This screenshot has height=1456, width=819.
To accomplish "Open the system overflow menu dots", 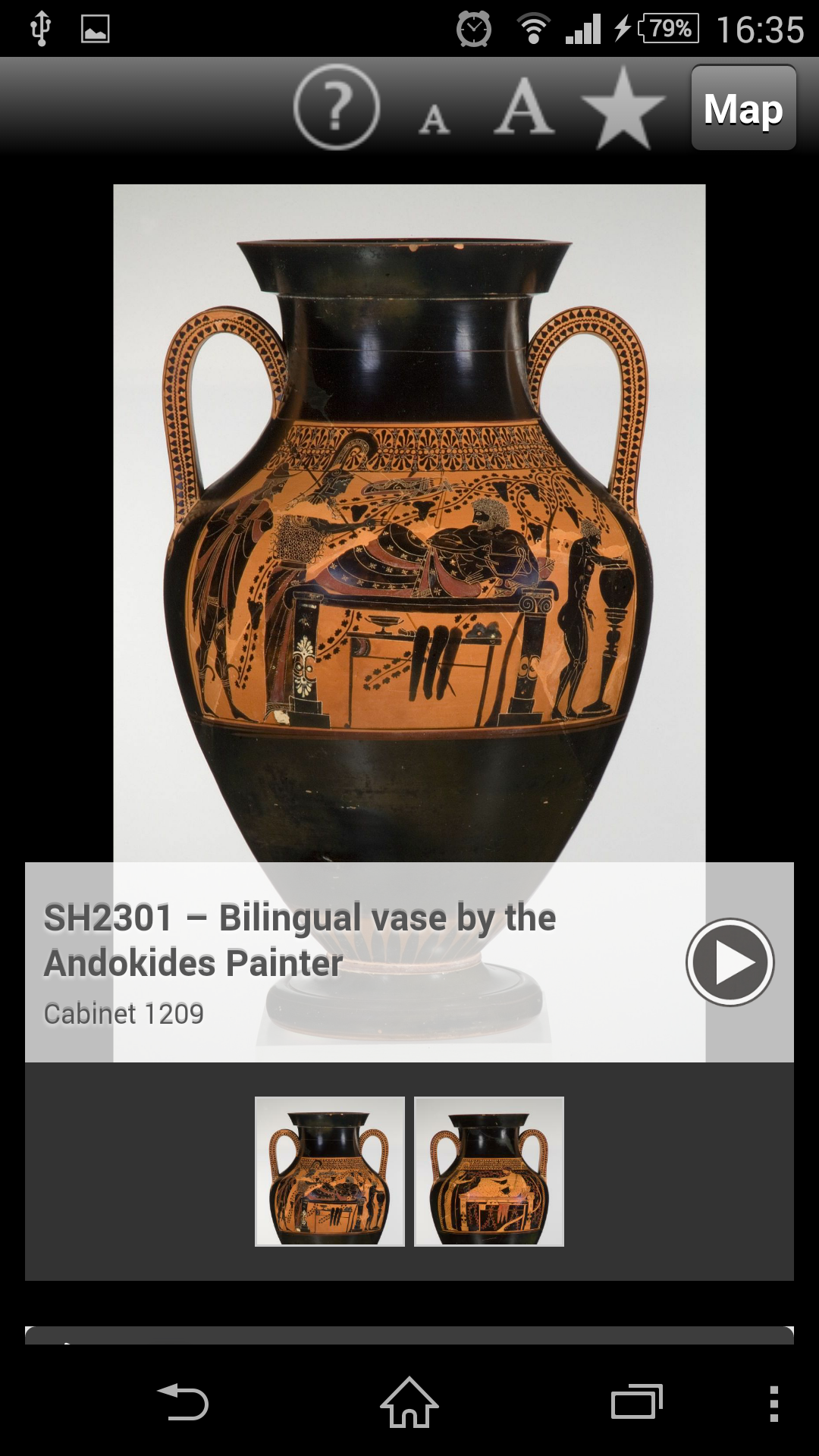I will pyautogui.click(x=773, y=1403).
